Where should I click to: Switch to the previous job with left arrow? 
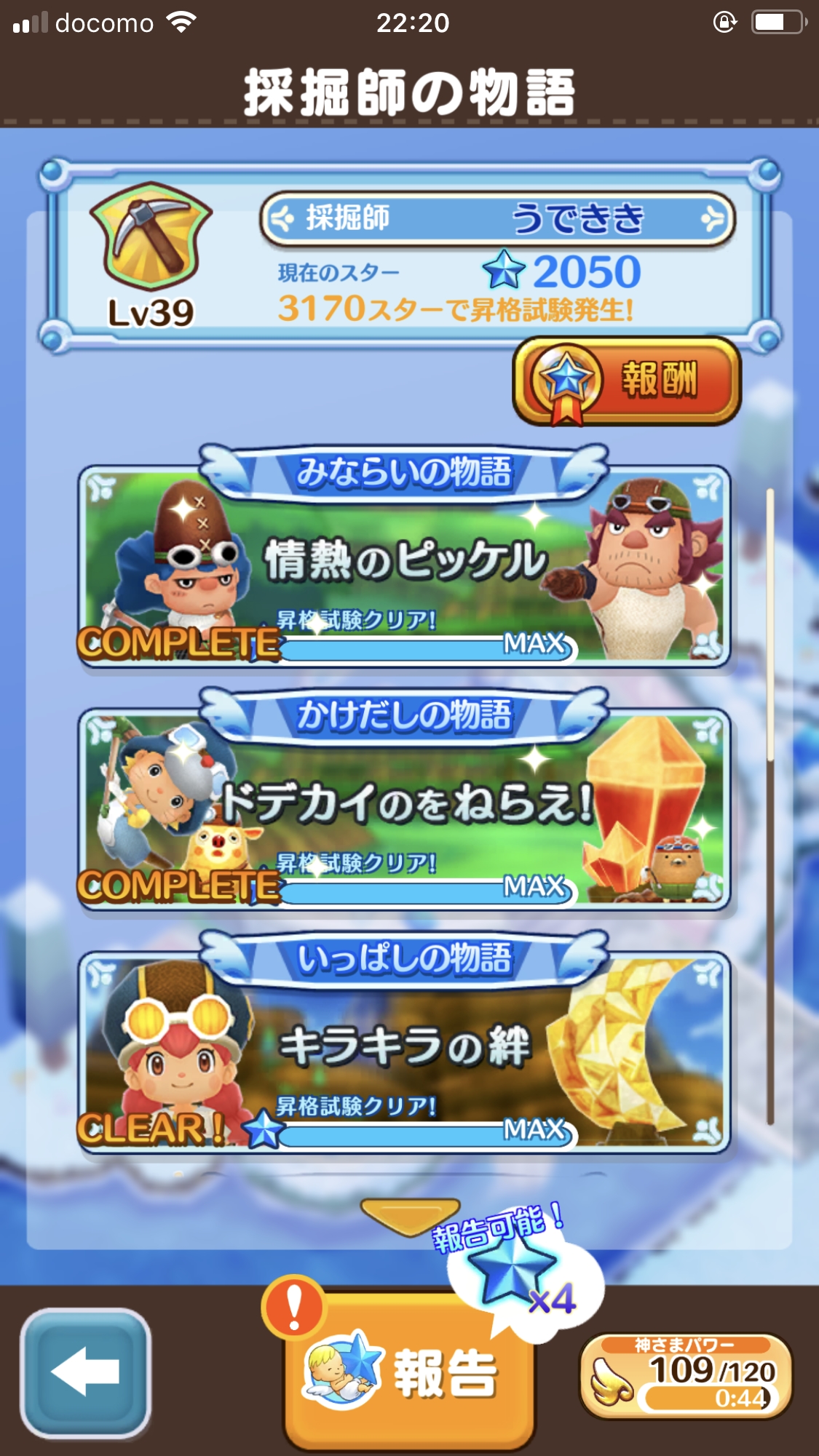click(x=280, y=218)
